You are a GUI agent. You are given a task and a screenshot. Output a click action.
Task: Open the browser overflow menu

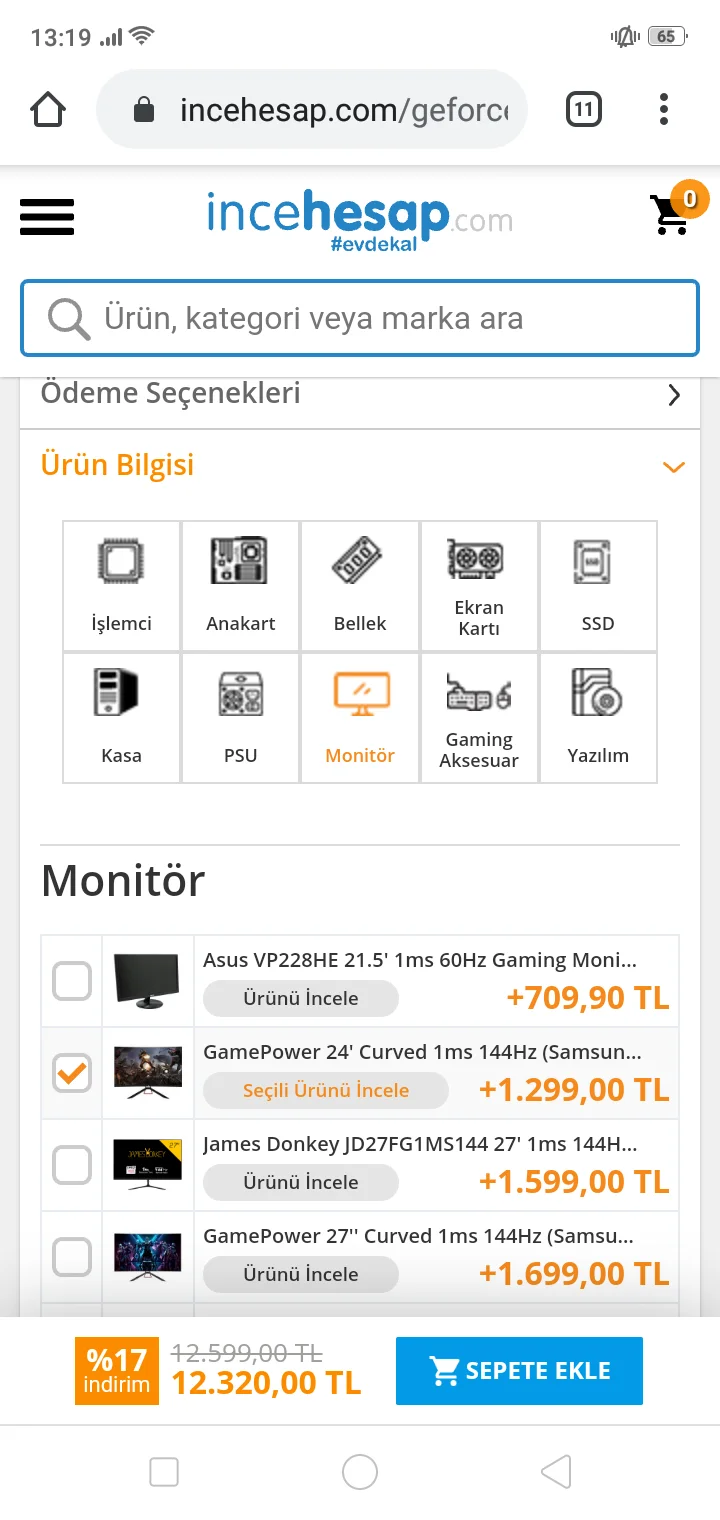coord(663,110)
